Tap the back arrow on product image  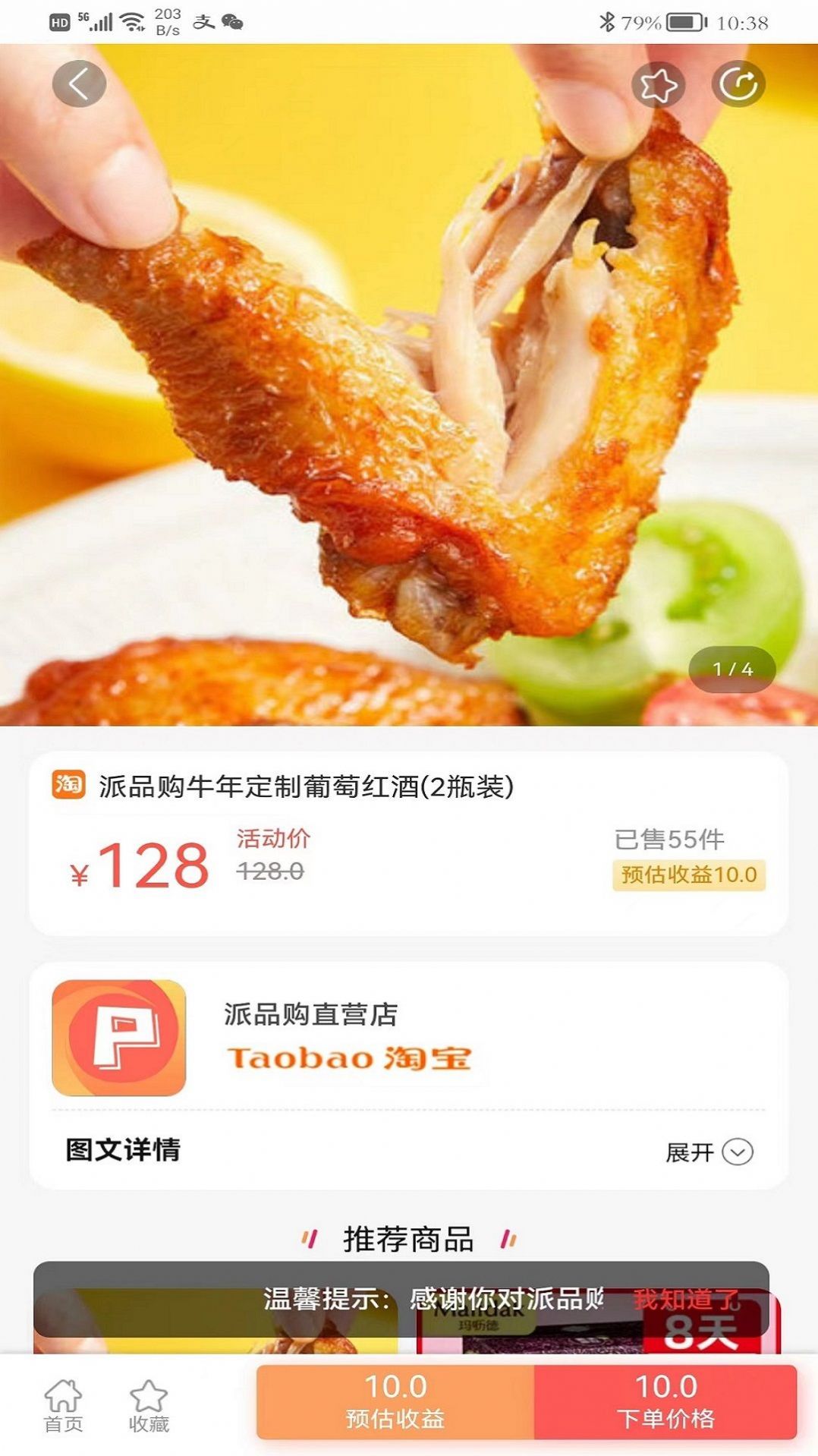click(79, 84)
